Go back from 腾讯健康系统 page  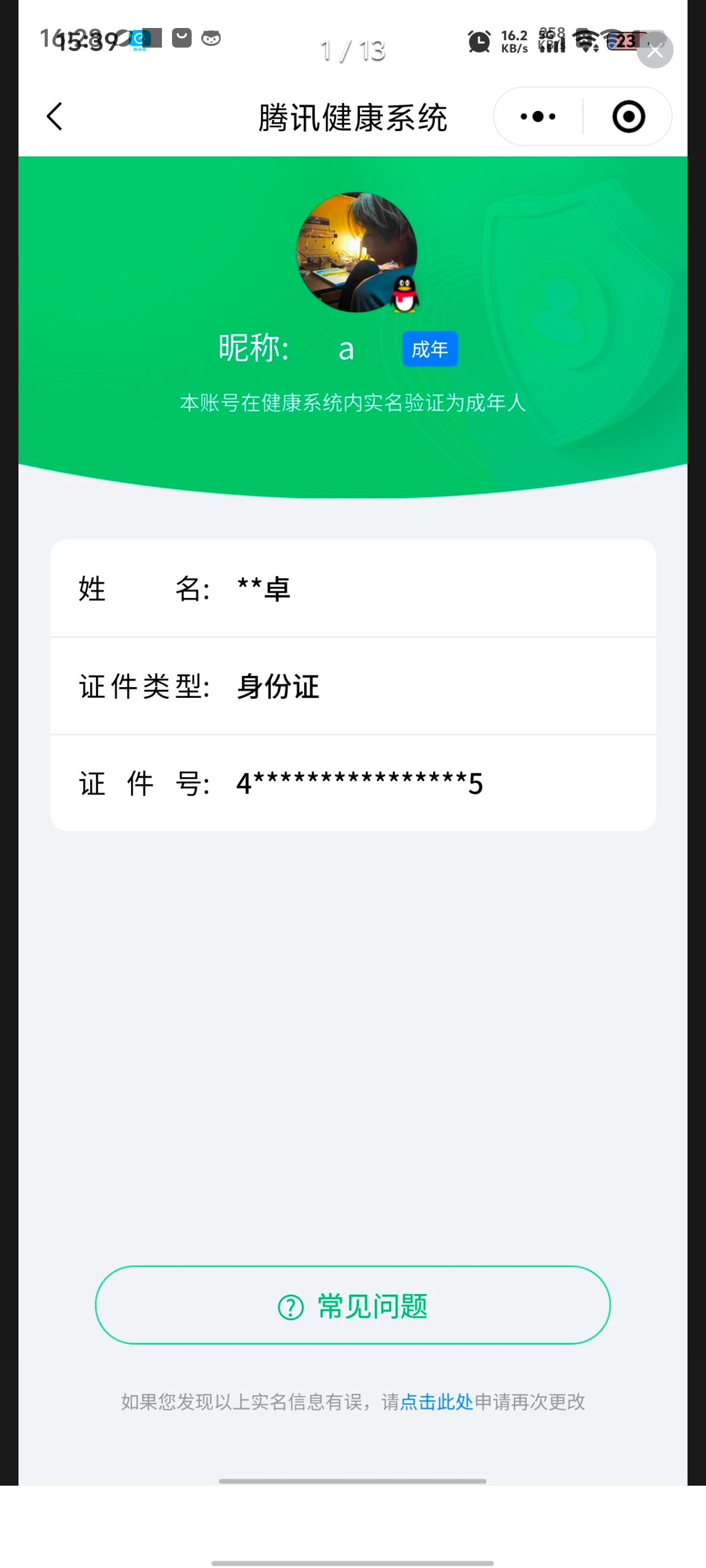click(55, 116)
